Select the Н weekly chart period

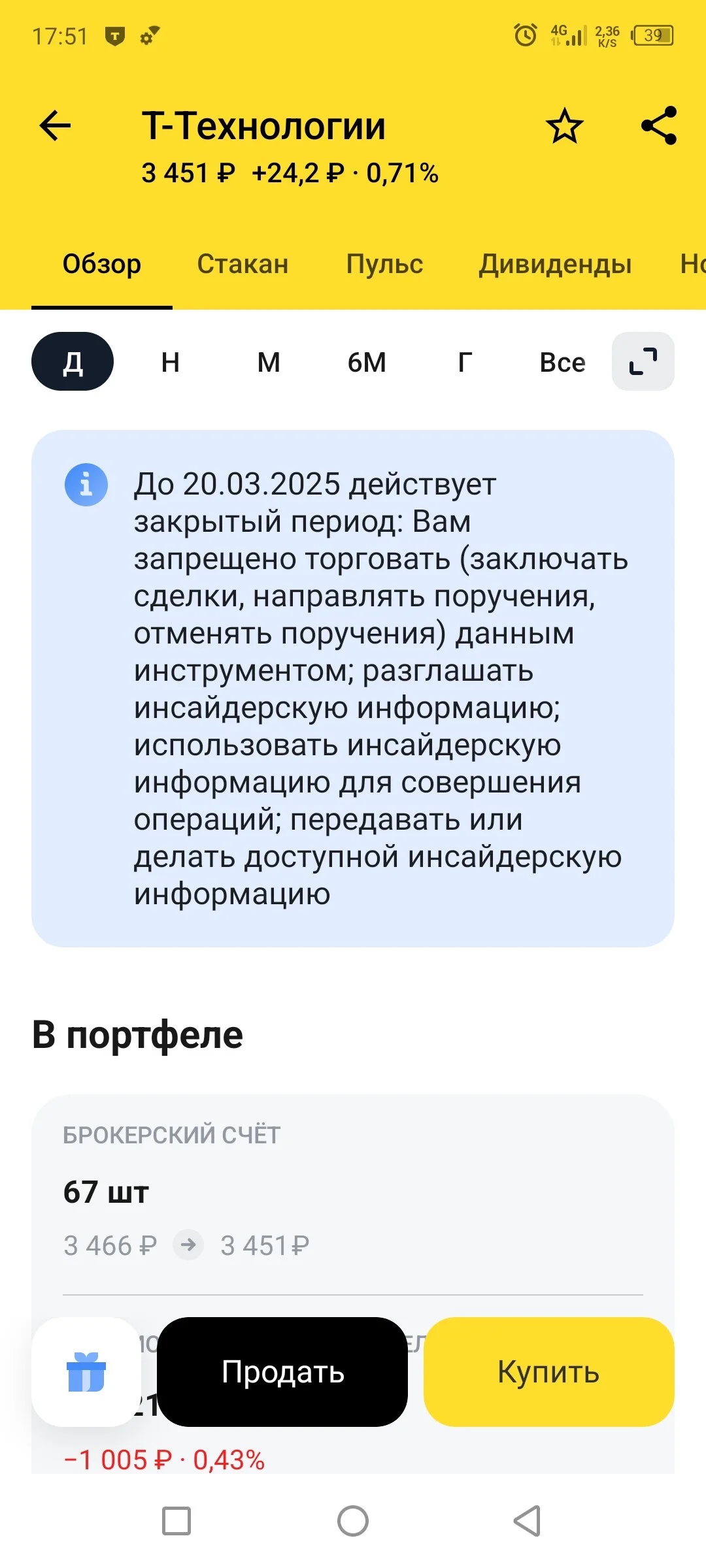click(171, 362)
